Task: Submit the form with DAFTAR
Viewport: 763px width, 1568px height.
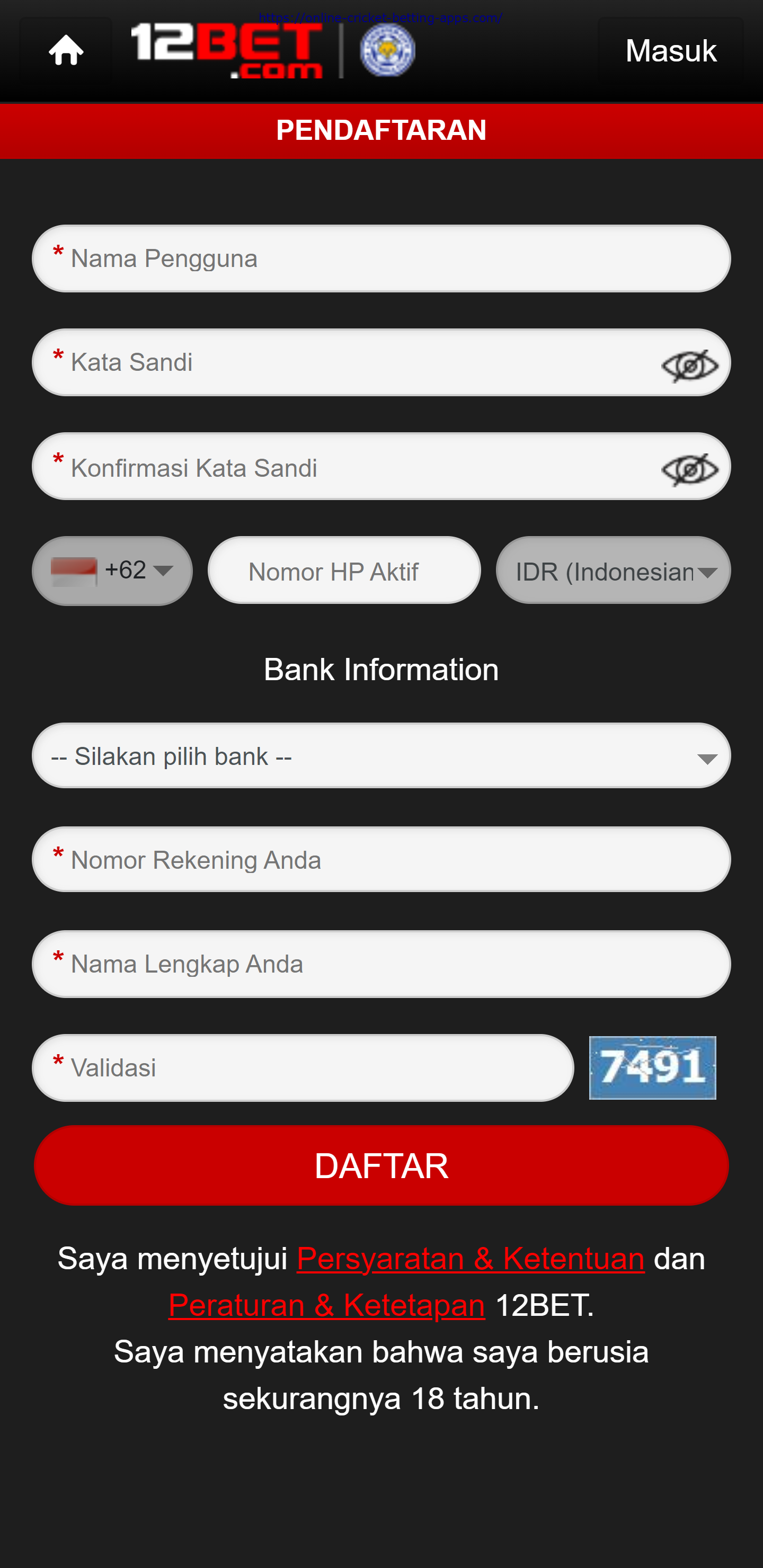Action: [x=381, y=1165]
